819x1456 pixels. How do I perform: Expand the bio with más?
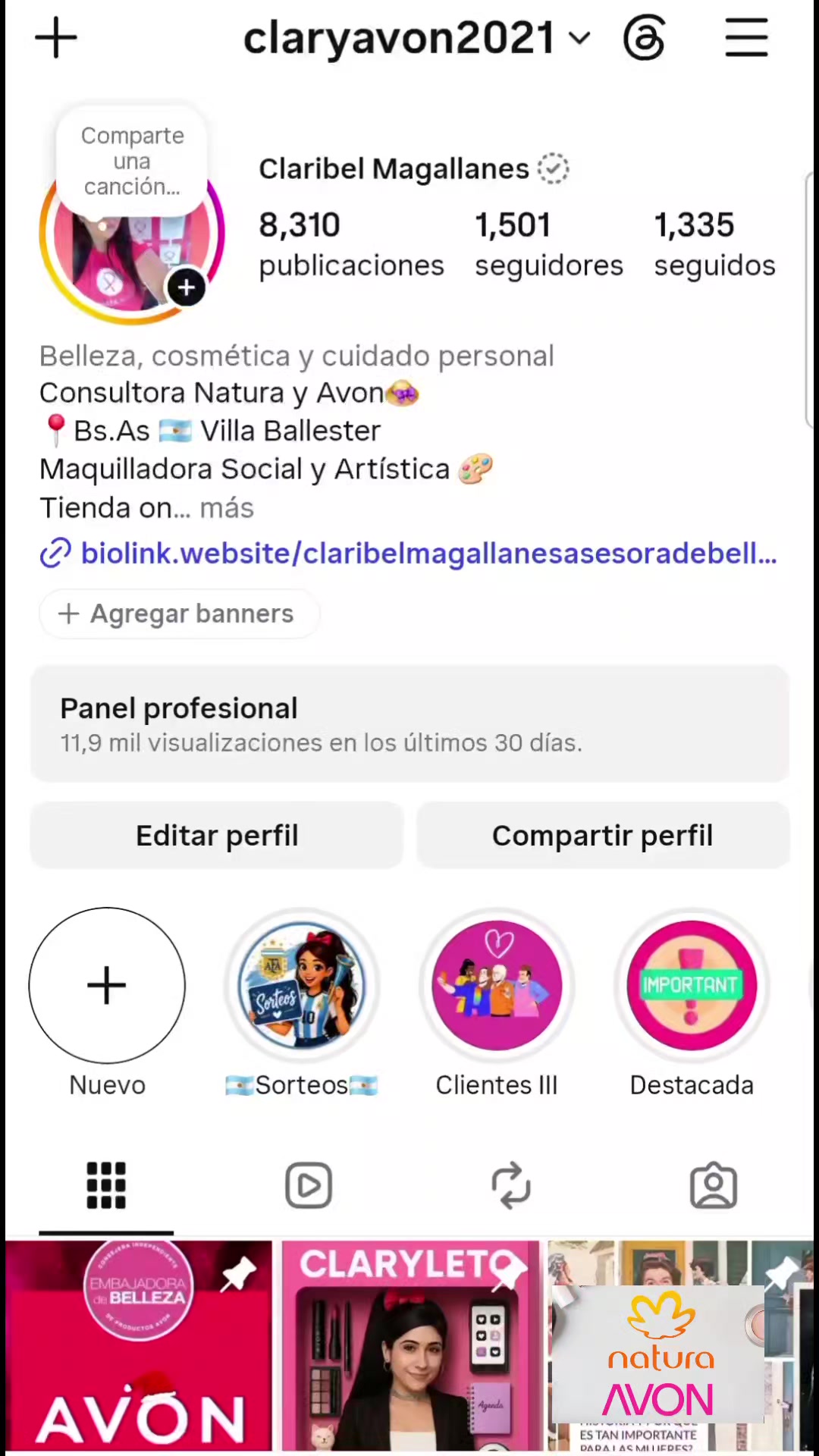227,508
